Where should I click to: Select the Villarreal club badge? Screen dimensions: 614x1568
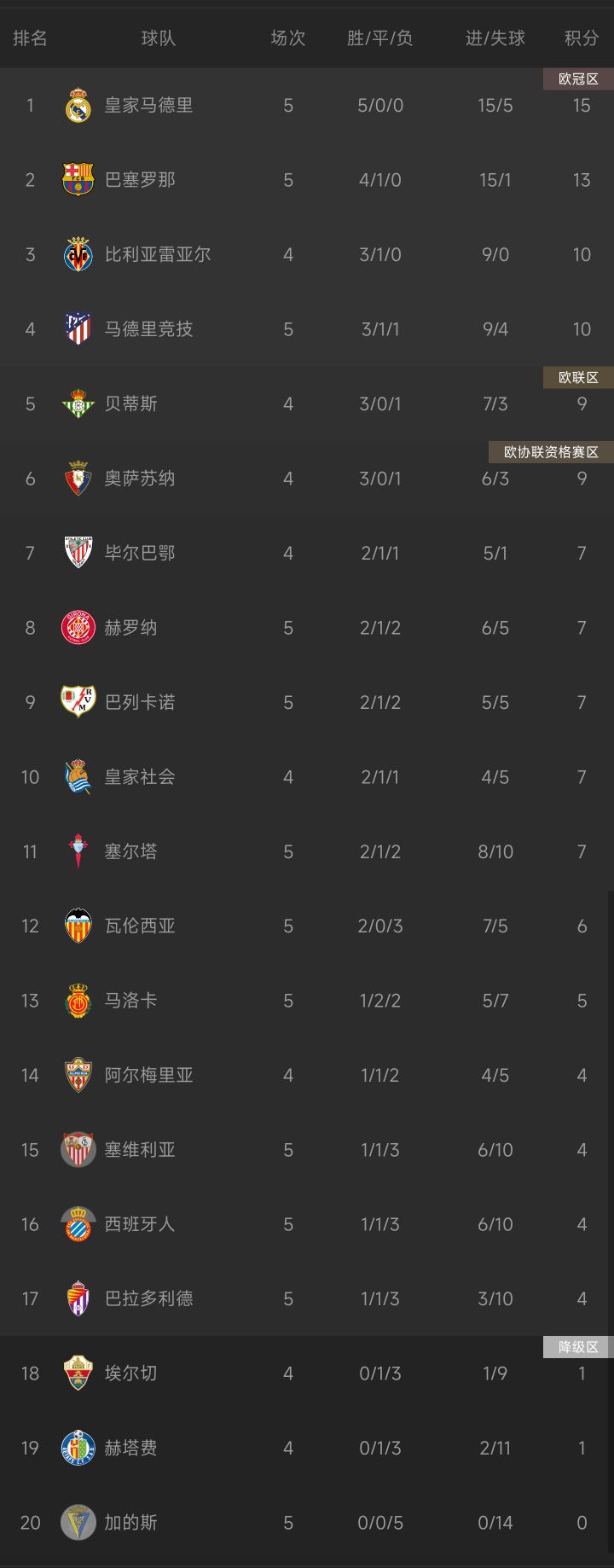tap(78, 254)
